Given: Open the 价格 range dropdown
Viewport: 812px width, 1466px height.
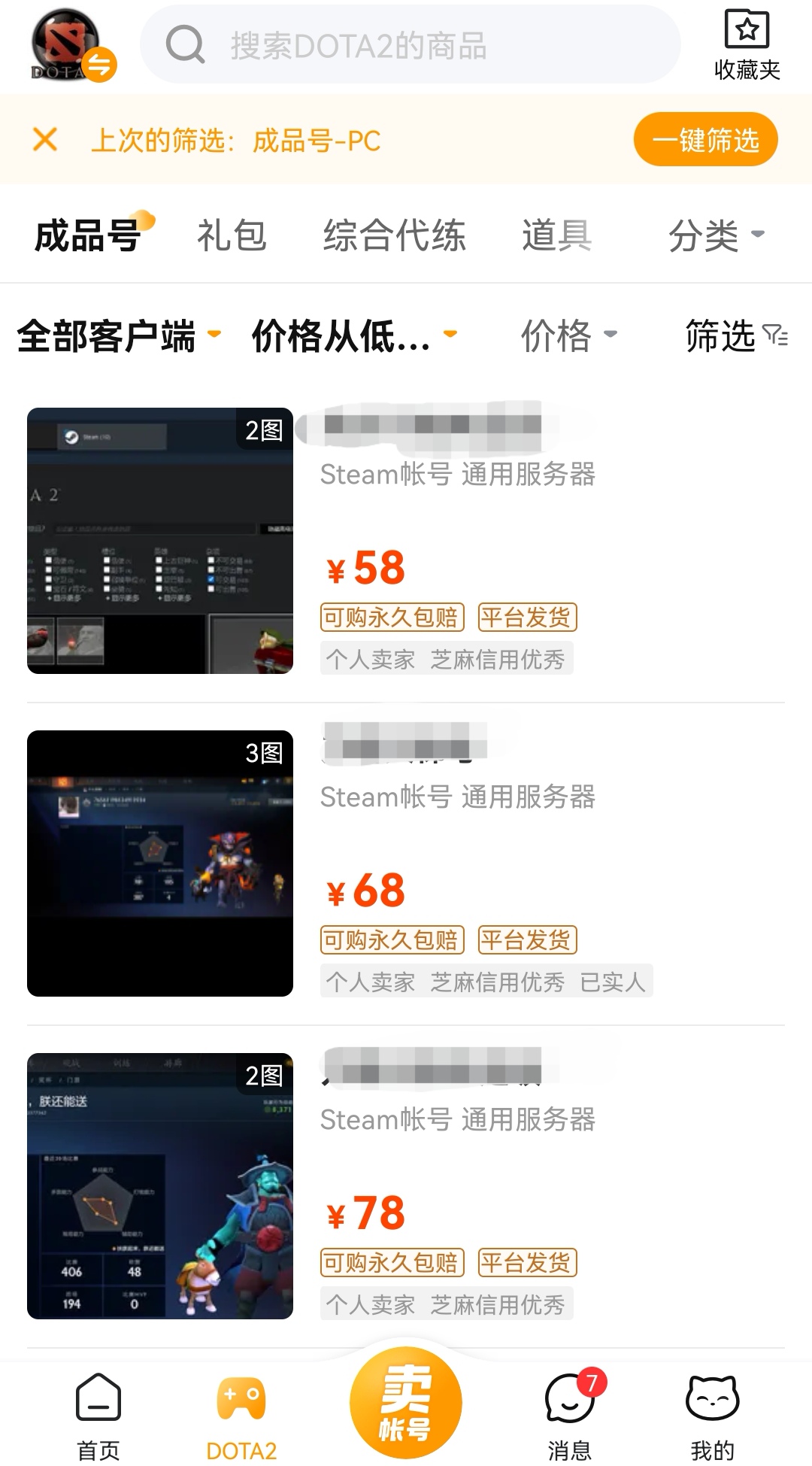Looking at the screenshot, I should pos(568,335).
